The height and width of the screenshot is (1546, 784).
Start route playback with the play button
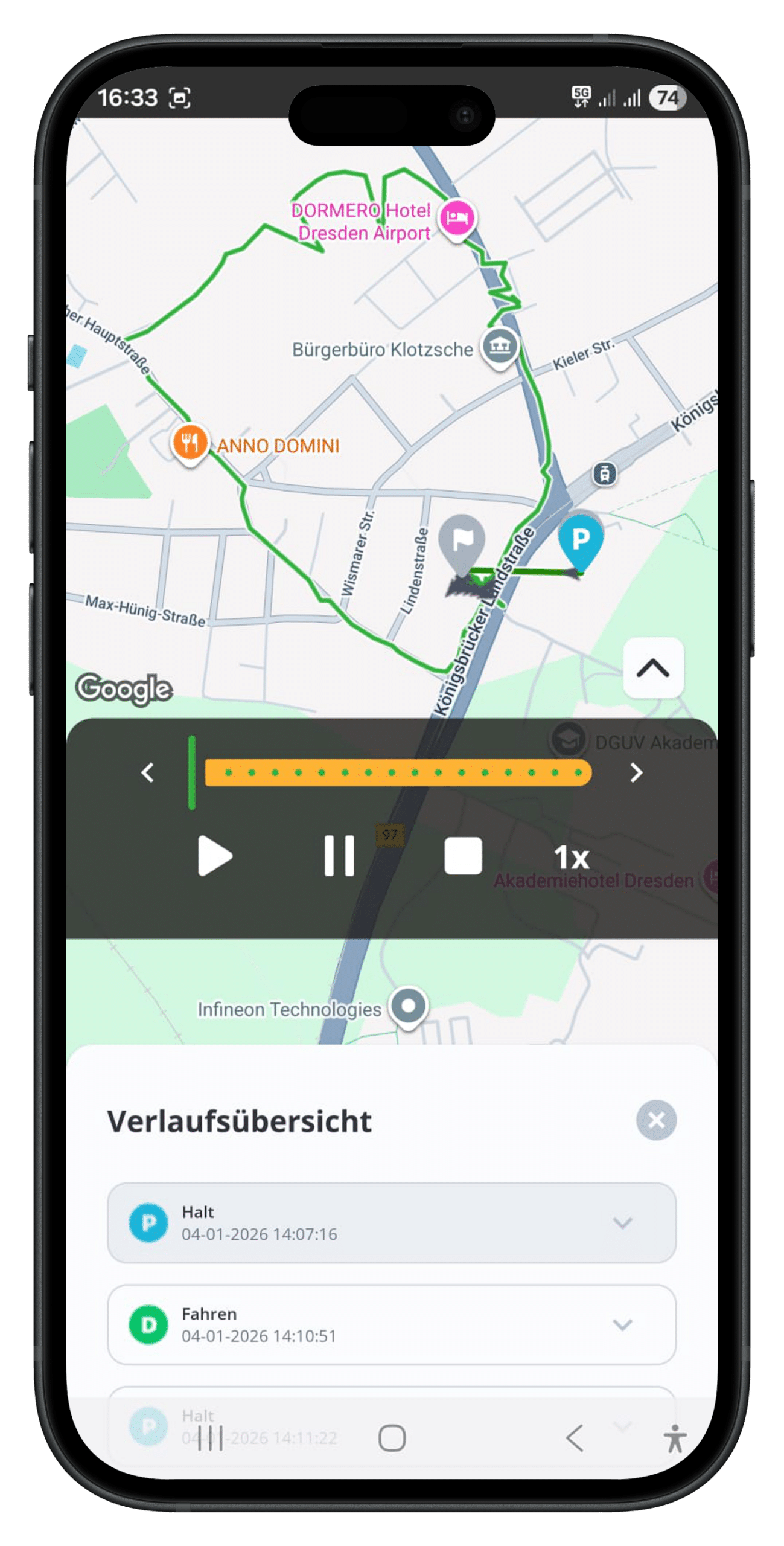point(215,856)
